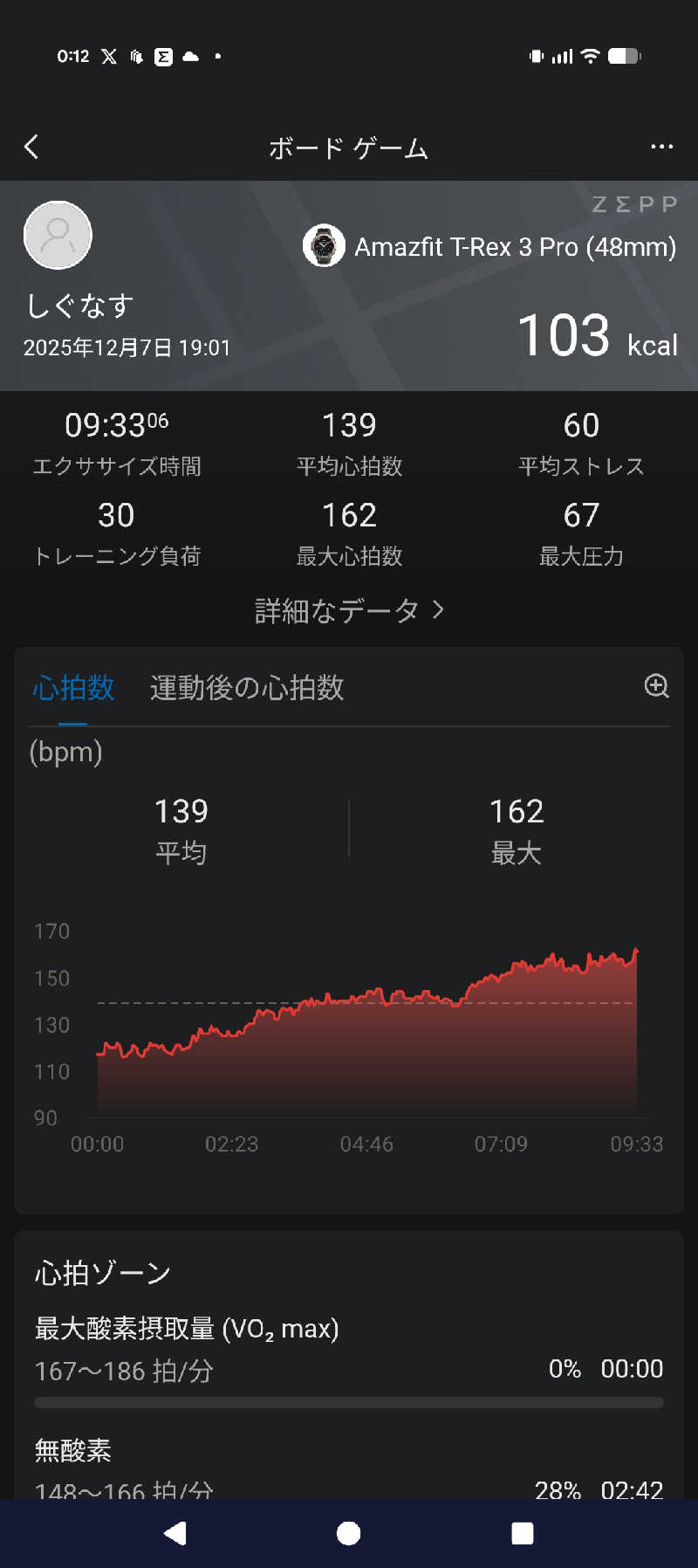The height and width of the screenshot is (1568, 698).
Task: Select the 心拍数 tab
Action: (x=73, y=688)
